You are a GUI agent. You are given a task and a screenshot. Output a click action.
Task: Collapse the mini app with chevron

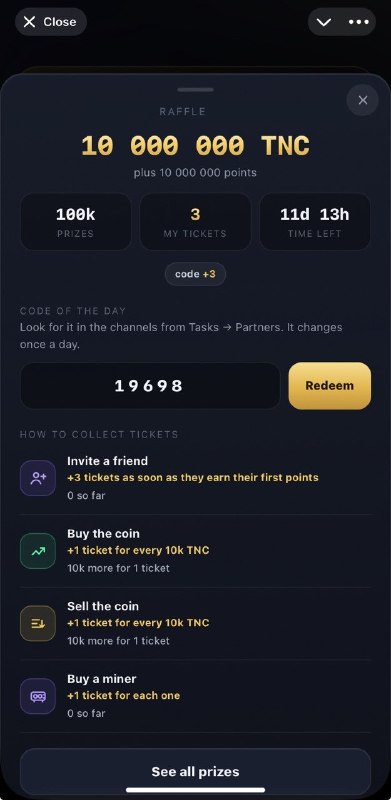324,22
